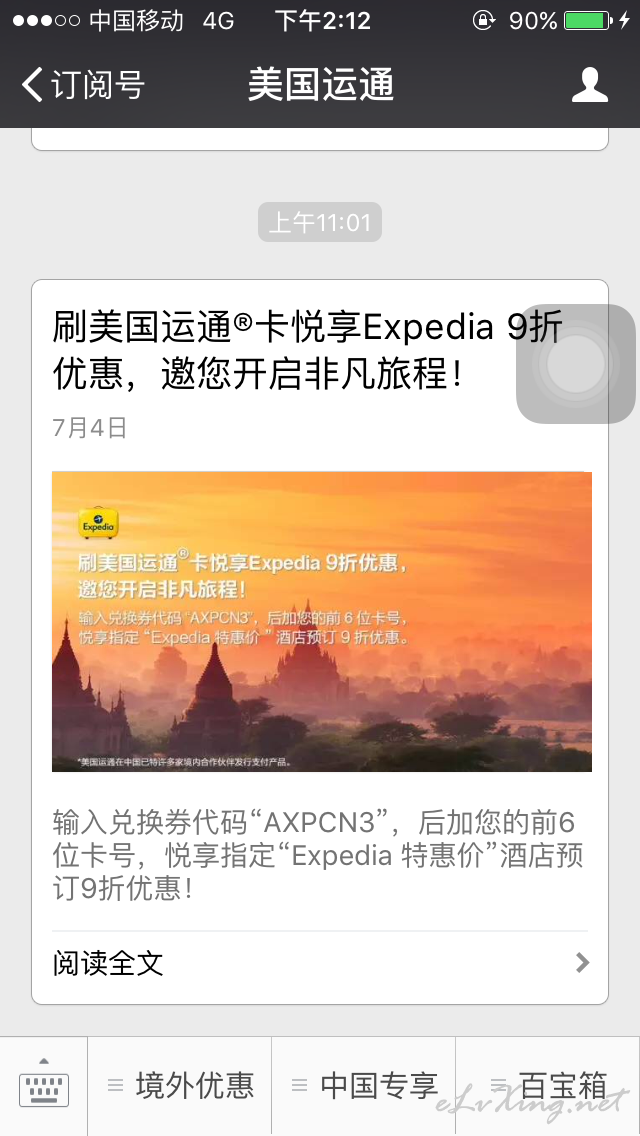Open the Expedia 9折优惠 article card
640x1136 pixels.
(320, 620)
